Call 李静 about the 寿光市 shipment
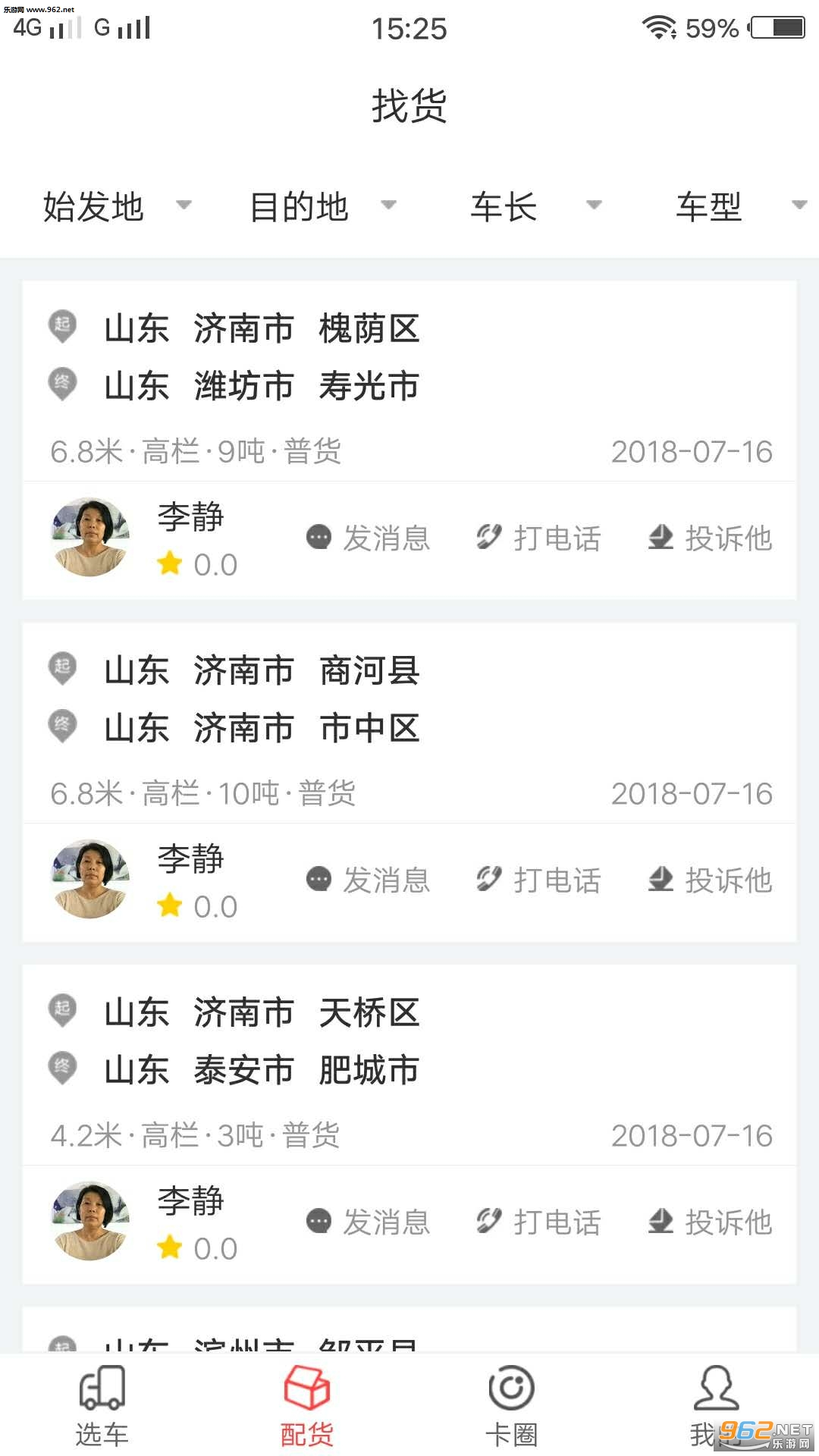This screenshot has height=1456, width=819. point(539,538)
